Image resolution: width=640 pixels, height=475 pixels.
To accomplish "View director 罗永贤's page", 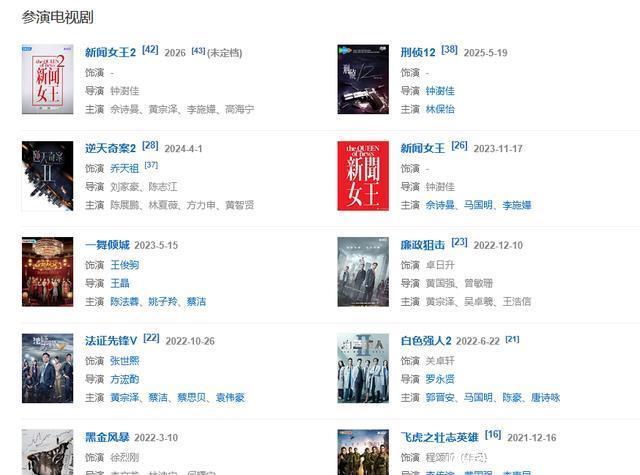I will 440,379.
